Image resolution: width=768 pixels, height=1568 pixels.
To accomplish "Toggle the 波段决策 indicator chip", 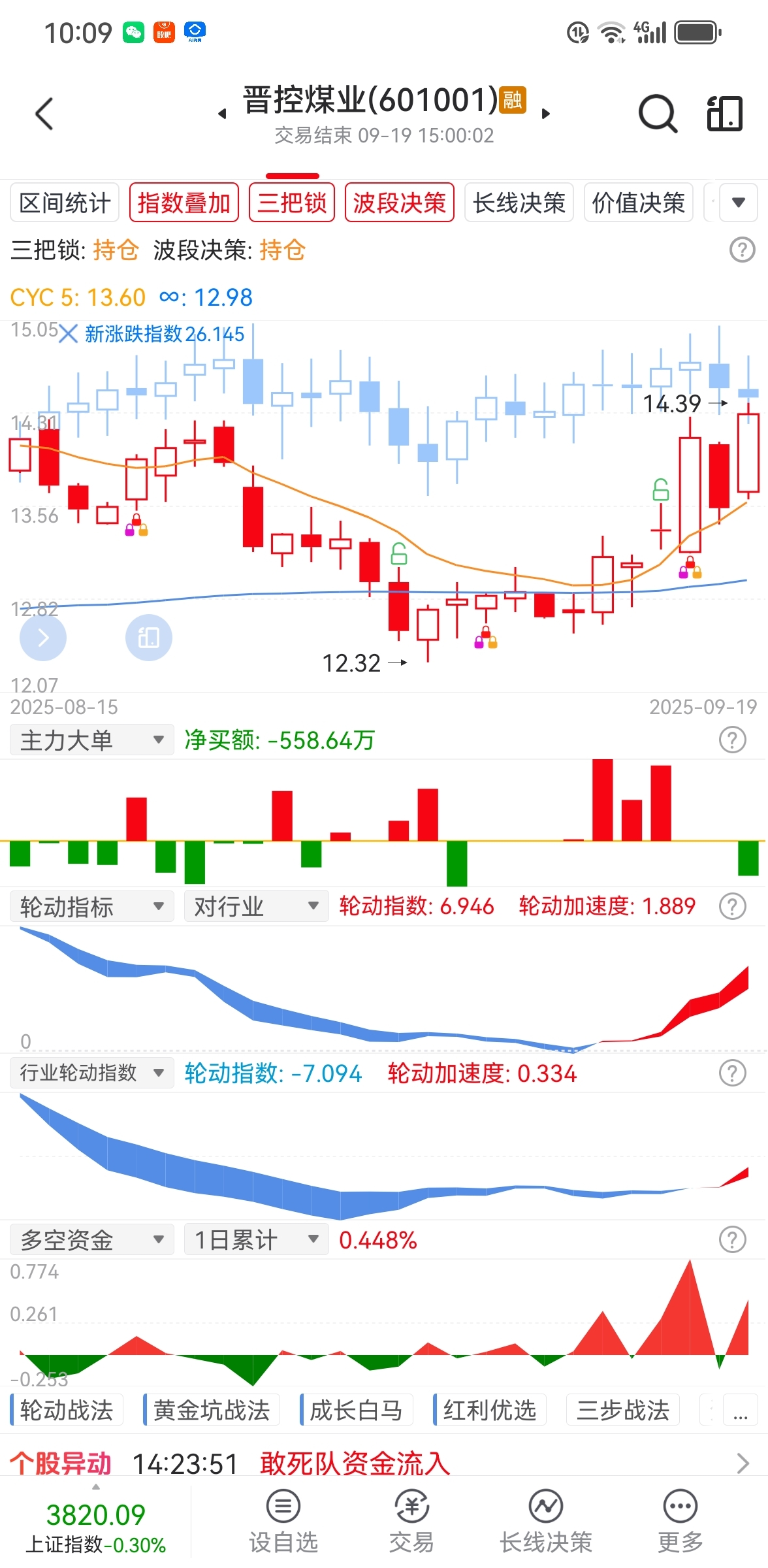I will coord(400,203).
